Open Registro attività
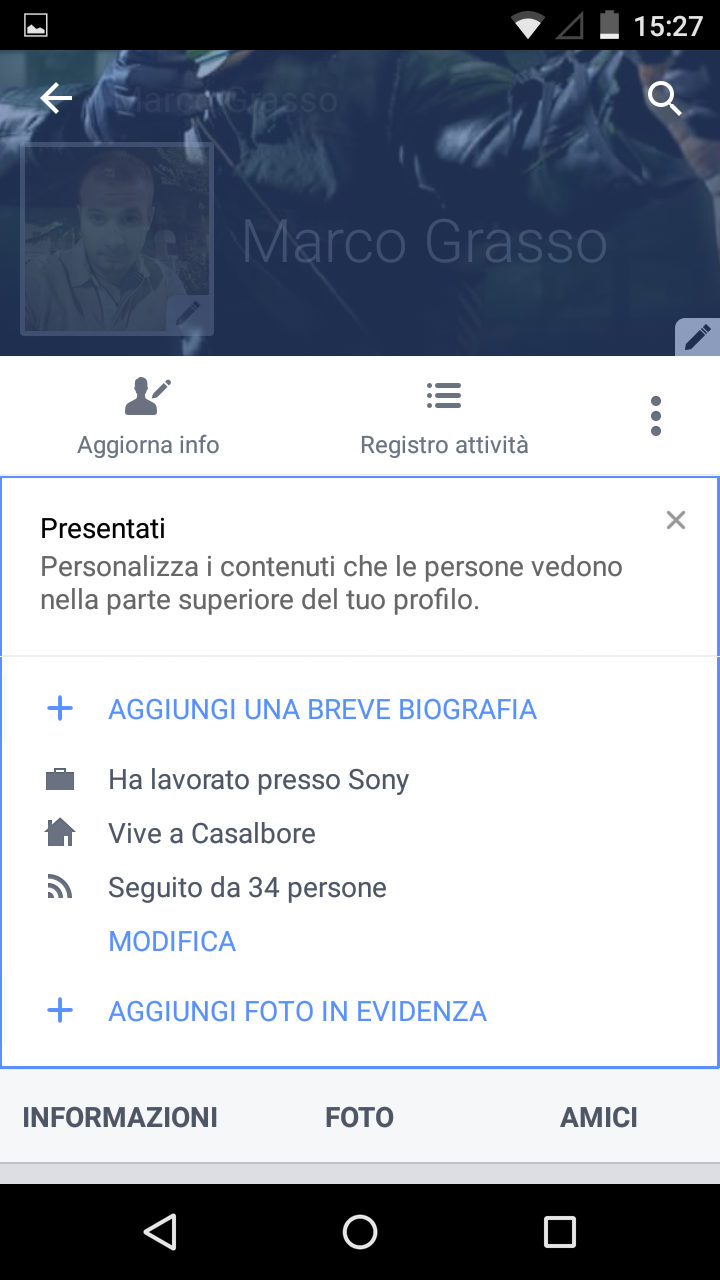Screen dimensions: 720x1280 (444, 417)
